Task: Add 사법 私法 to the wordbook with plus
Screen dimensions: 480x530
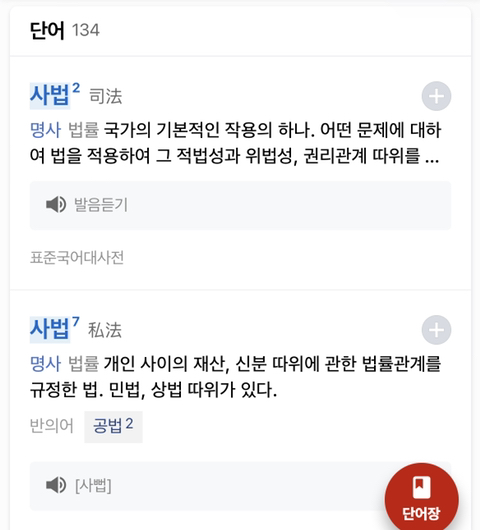Action: pos(436,330)
